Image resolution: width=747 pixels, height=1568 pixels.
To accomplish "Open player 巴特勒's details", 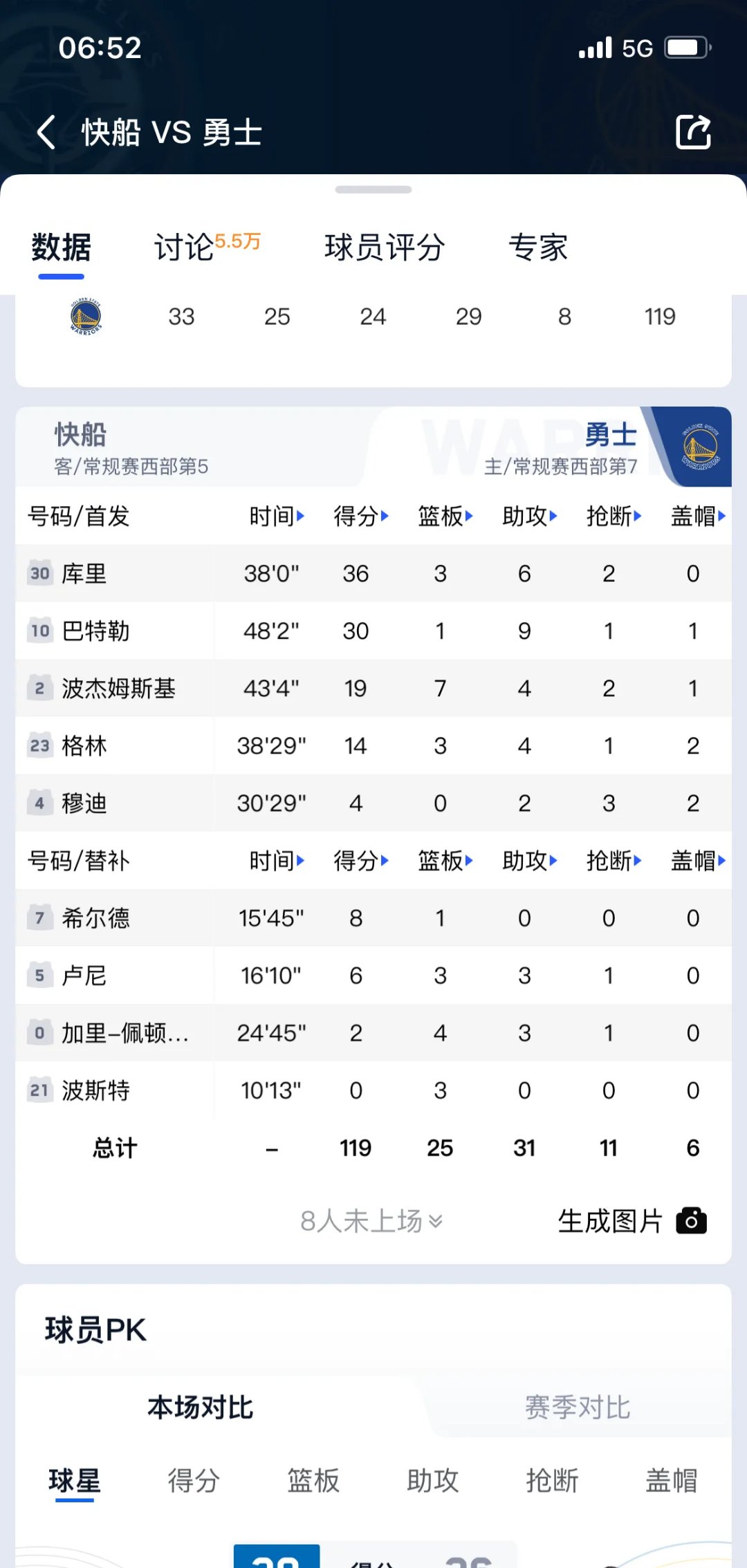I will (x=95, y=631).
